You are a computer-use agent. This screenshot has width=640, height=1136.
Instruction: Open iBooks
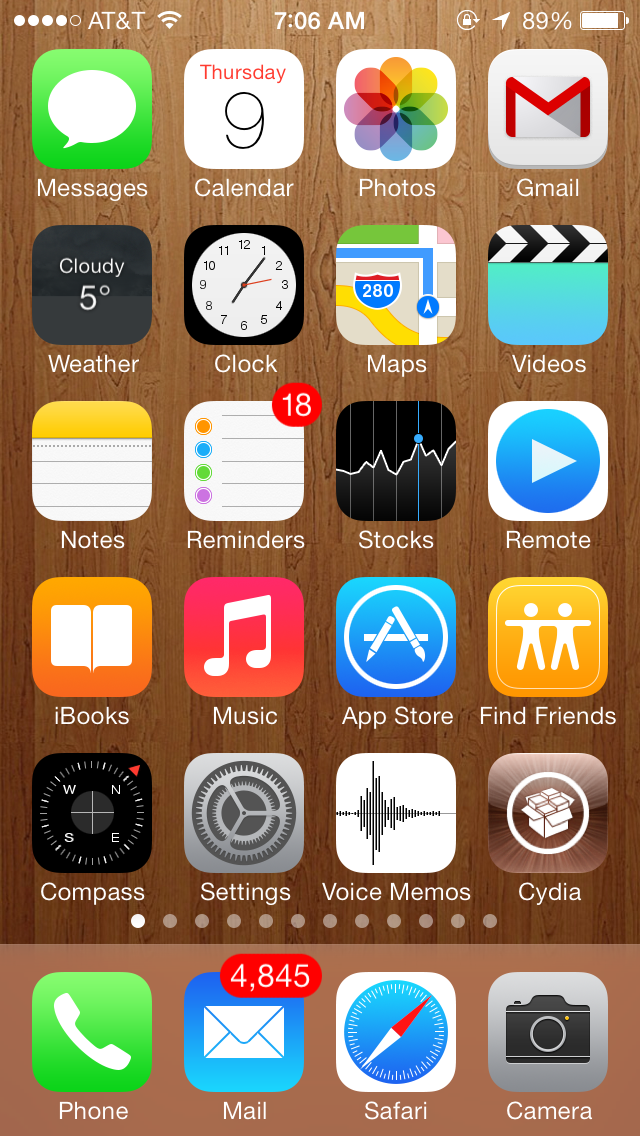(x=92, y=638)
